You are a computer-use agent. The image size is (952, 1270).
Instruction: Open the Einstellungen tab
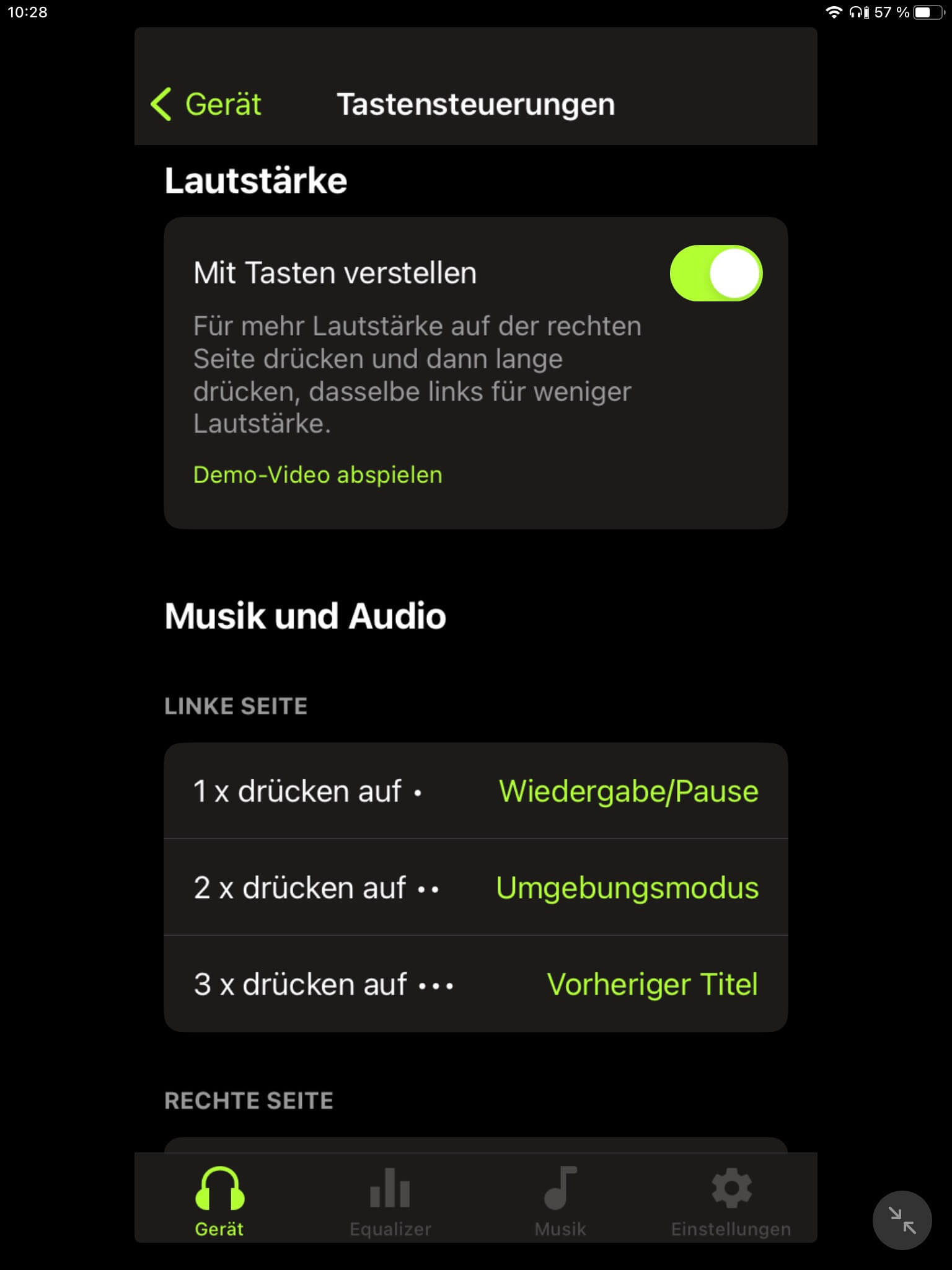click(731, 1201)
